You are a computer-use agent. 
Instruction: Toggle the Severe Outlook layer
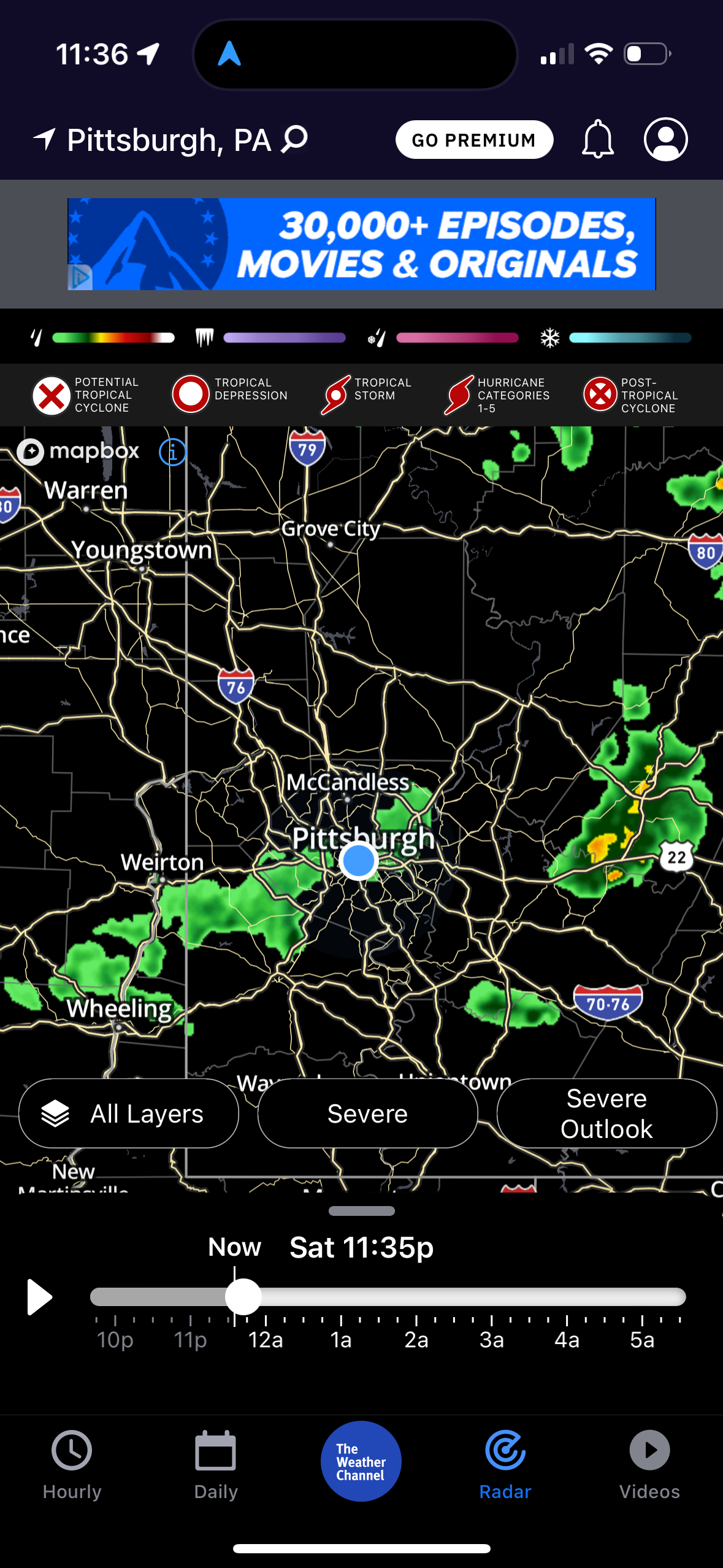[606, 1113]
